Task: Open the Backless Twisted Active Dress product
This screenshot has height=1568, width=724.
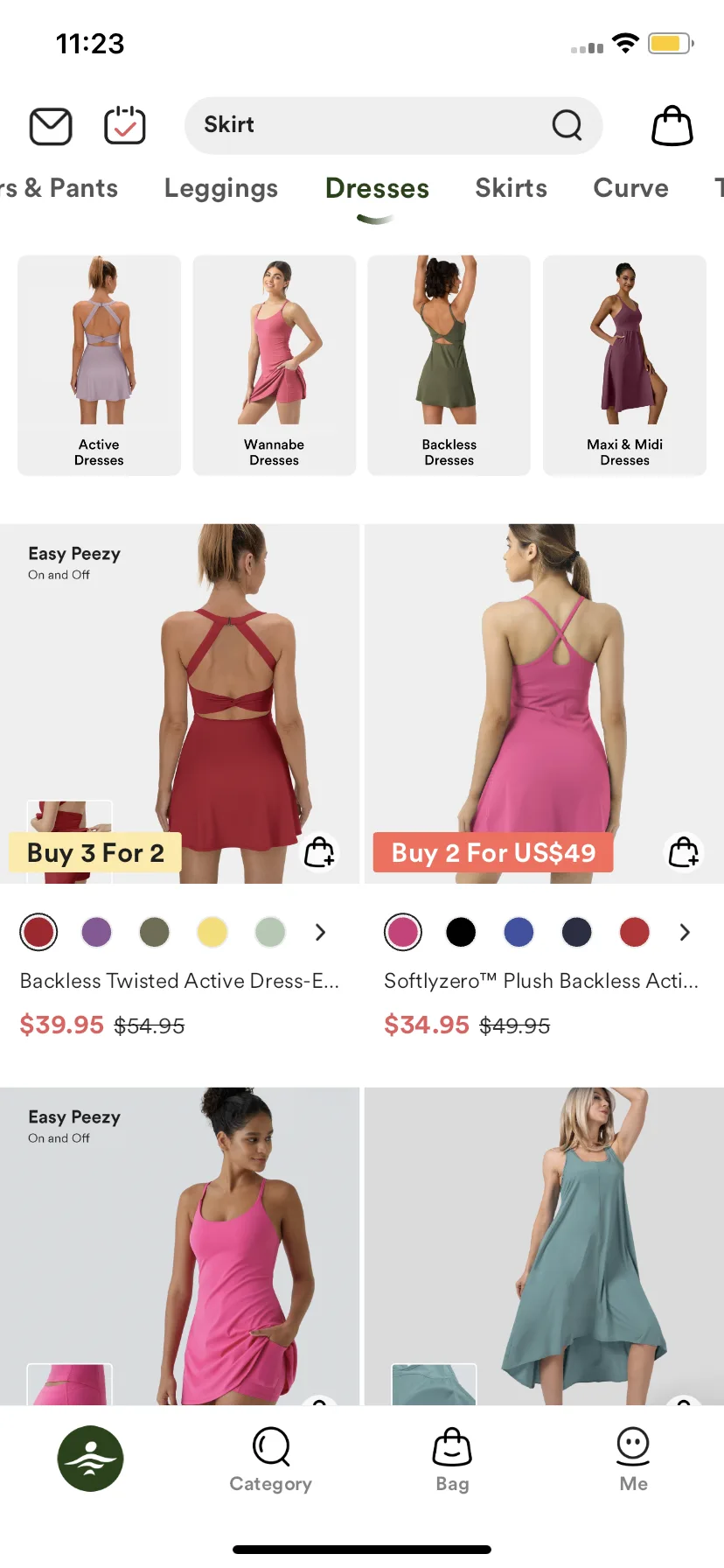Action: click(x=179, y=981)
